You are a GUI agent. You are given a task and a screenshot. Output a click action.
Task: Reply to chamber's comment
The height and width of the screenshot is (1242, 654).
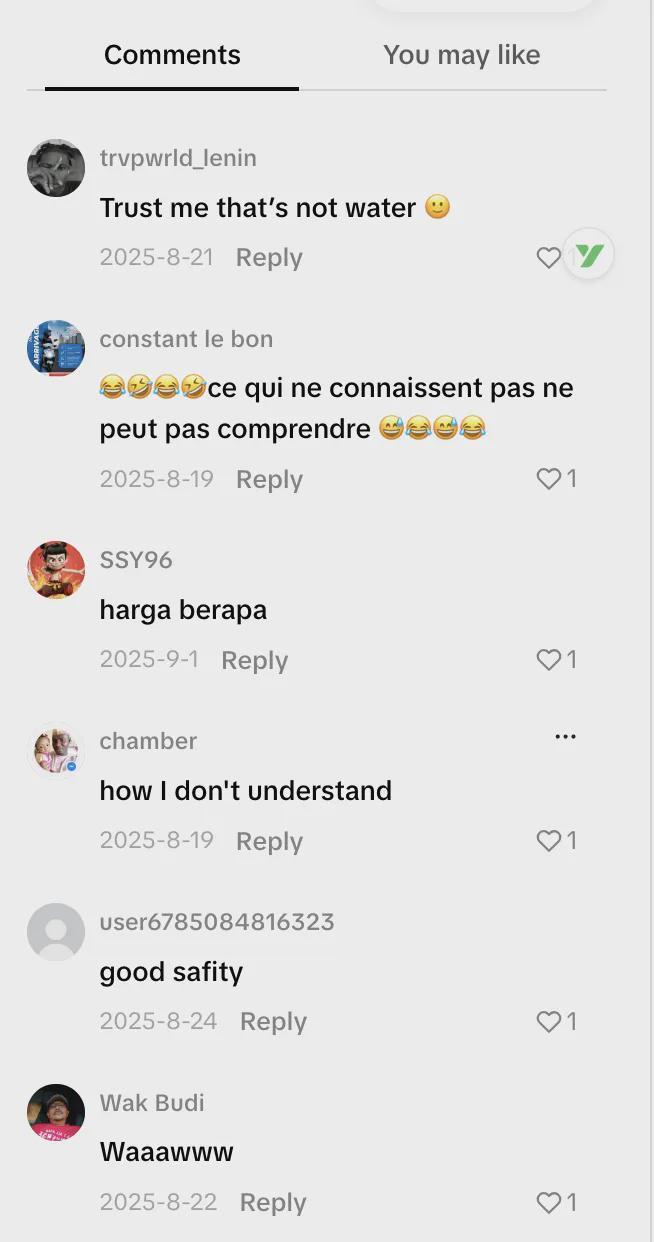269,842
